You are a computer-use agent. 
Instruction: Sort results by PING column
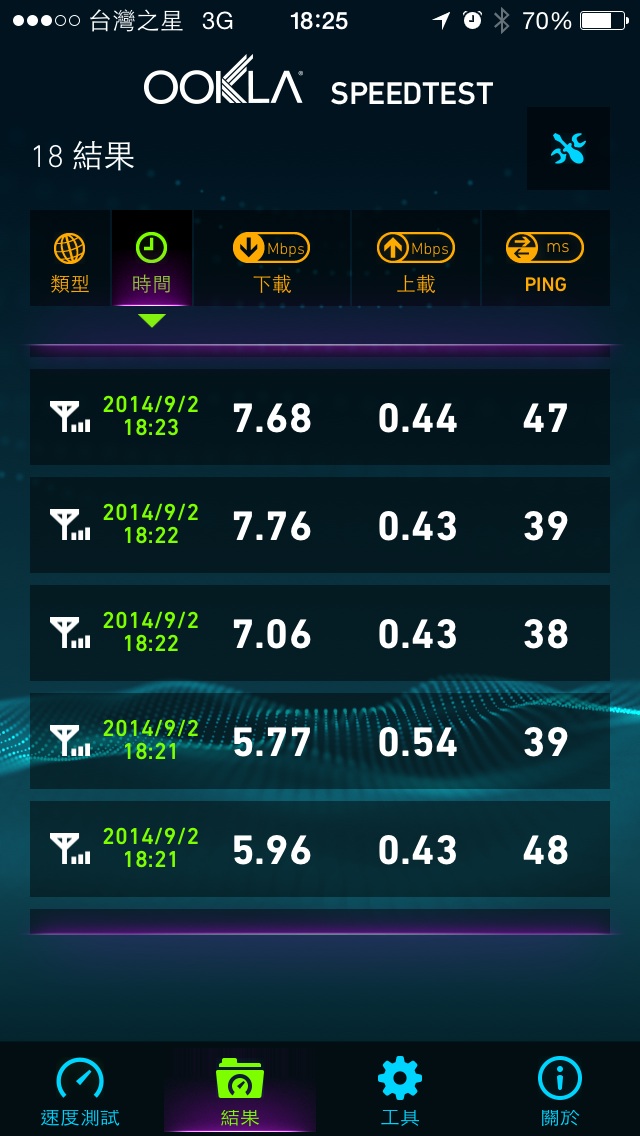[545, 258]
